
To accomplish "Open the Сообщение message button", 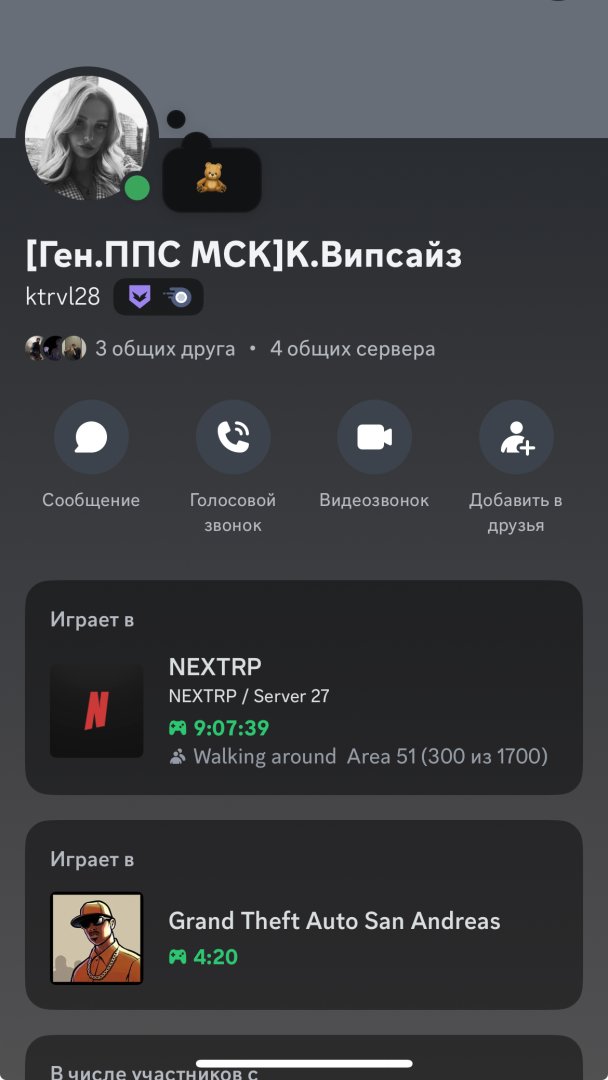I will [91, 438].
